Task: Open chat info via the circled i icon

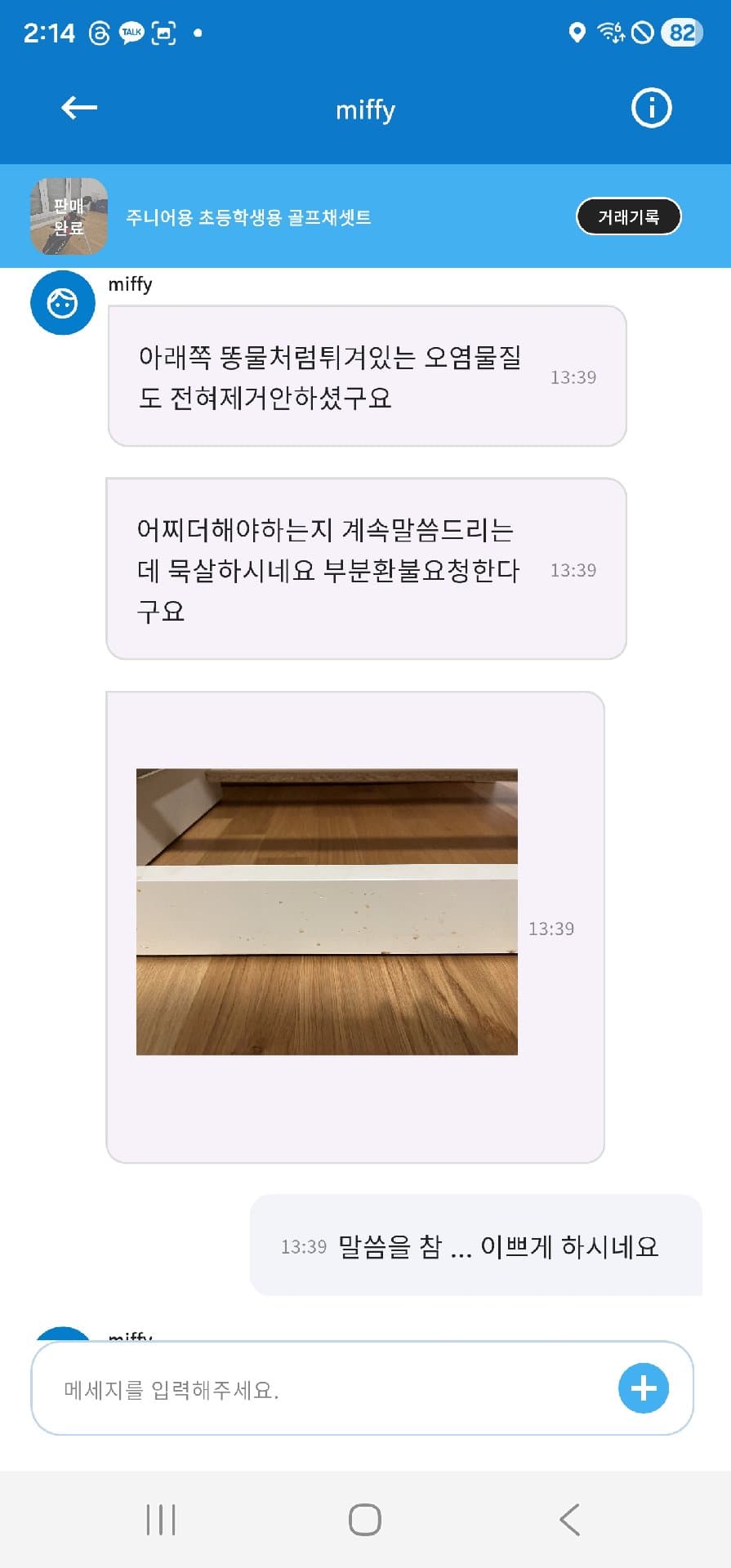Action: (651, 107)
